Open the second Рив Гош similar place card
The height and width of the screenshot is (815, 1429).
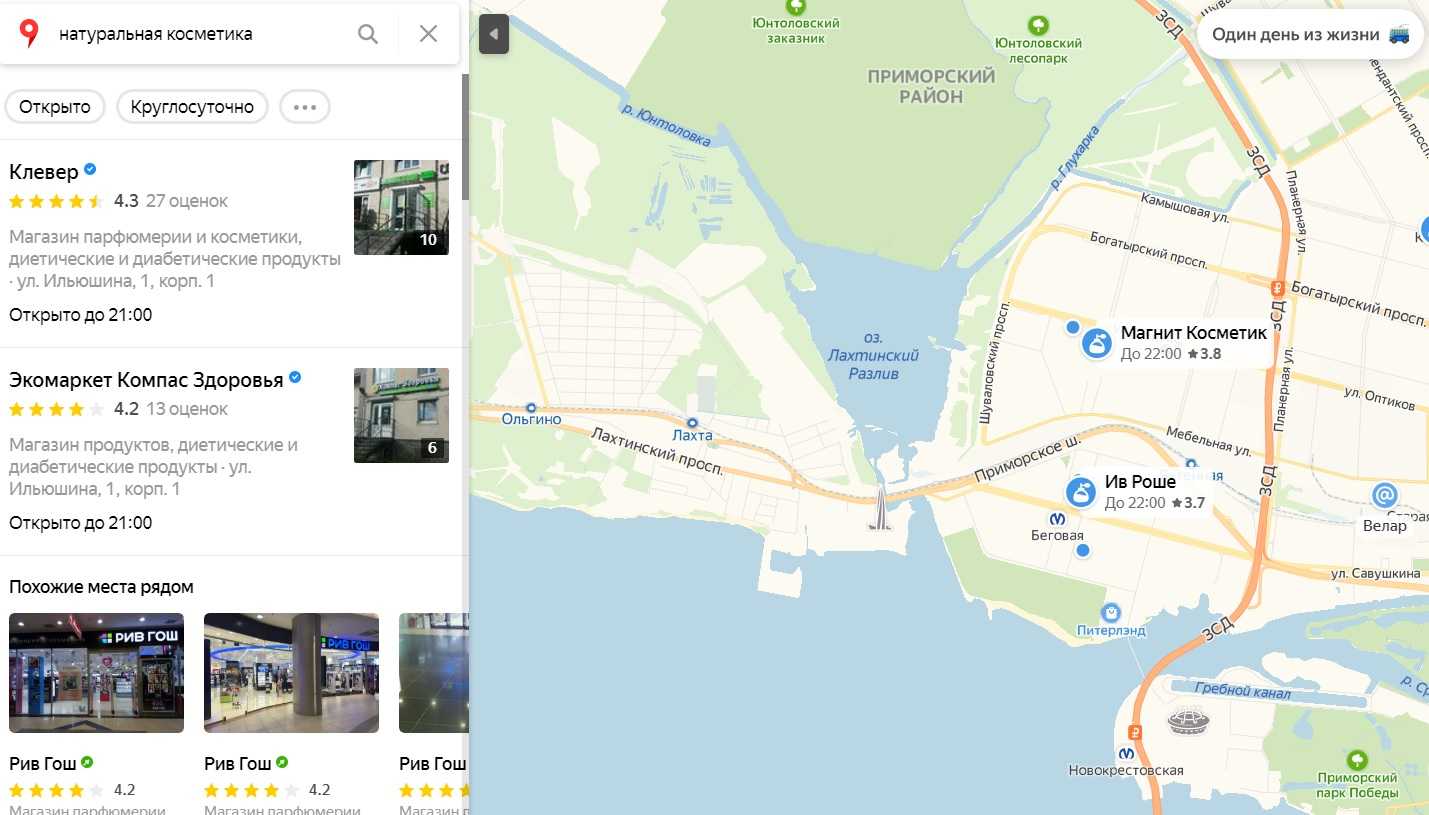click(x=291, y=673)
